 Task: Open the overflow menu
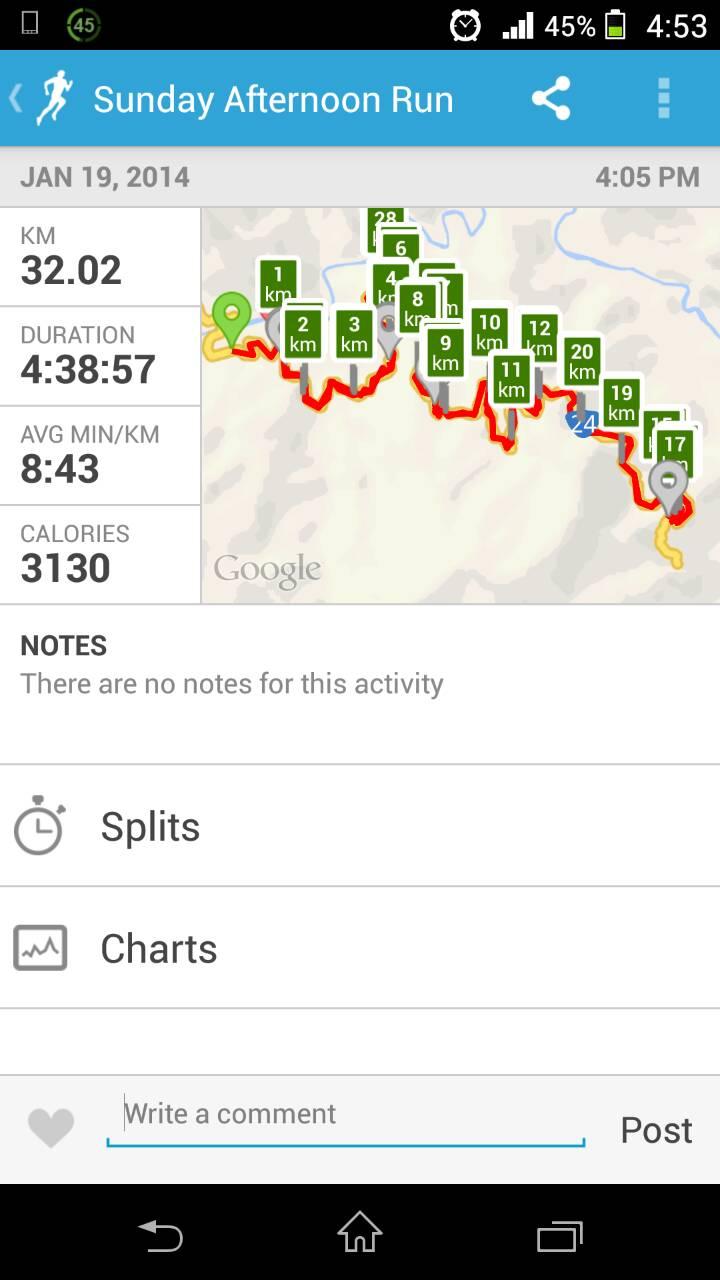tap(663, 99)
